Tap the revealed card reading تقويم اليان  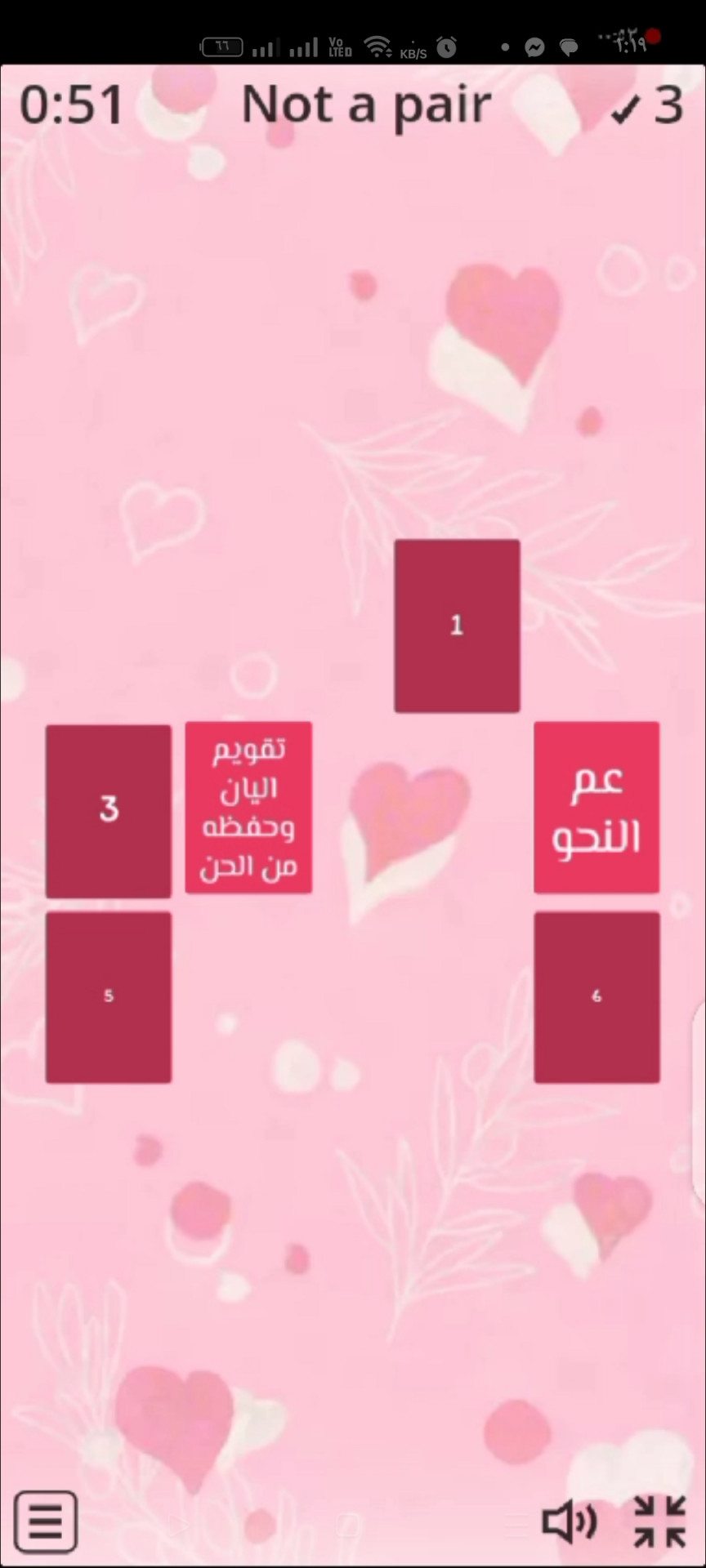pyautogui.click(x=248, y=808)
